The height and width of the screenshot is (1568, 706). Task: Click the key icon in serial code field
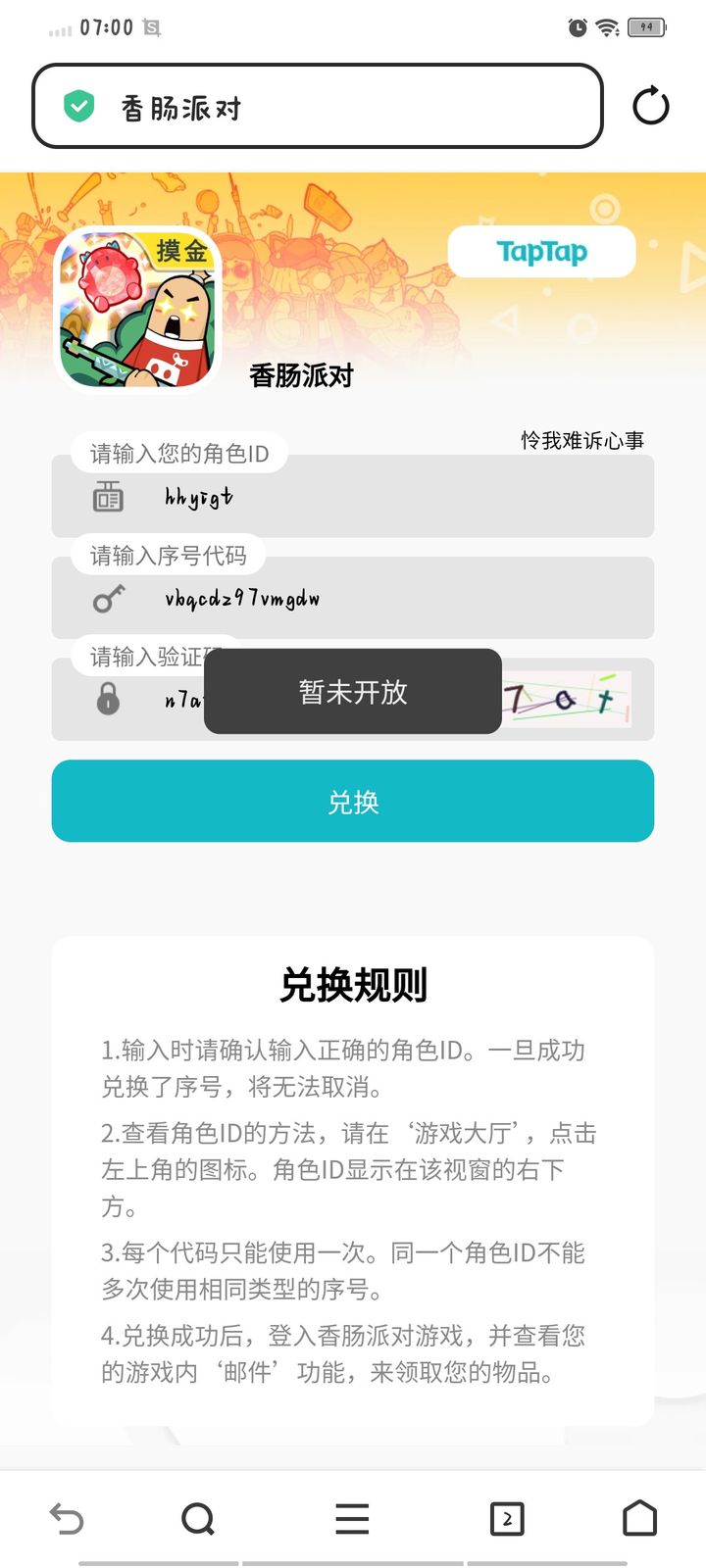[109, 598]
